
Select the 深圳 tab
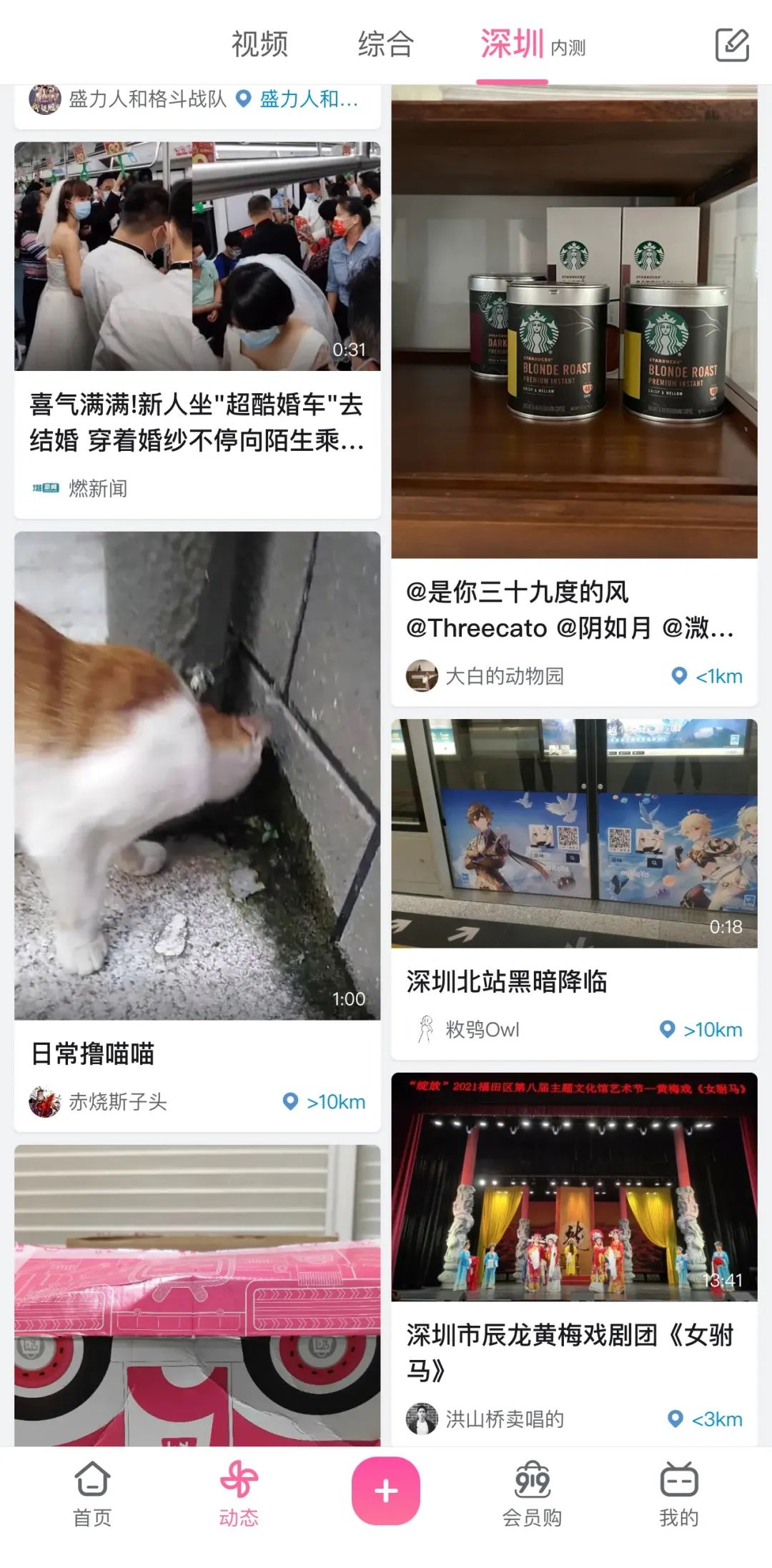(x=513, y=44)
